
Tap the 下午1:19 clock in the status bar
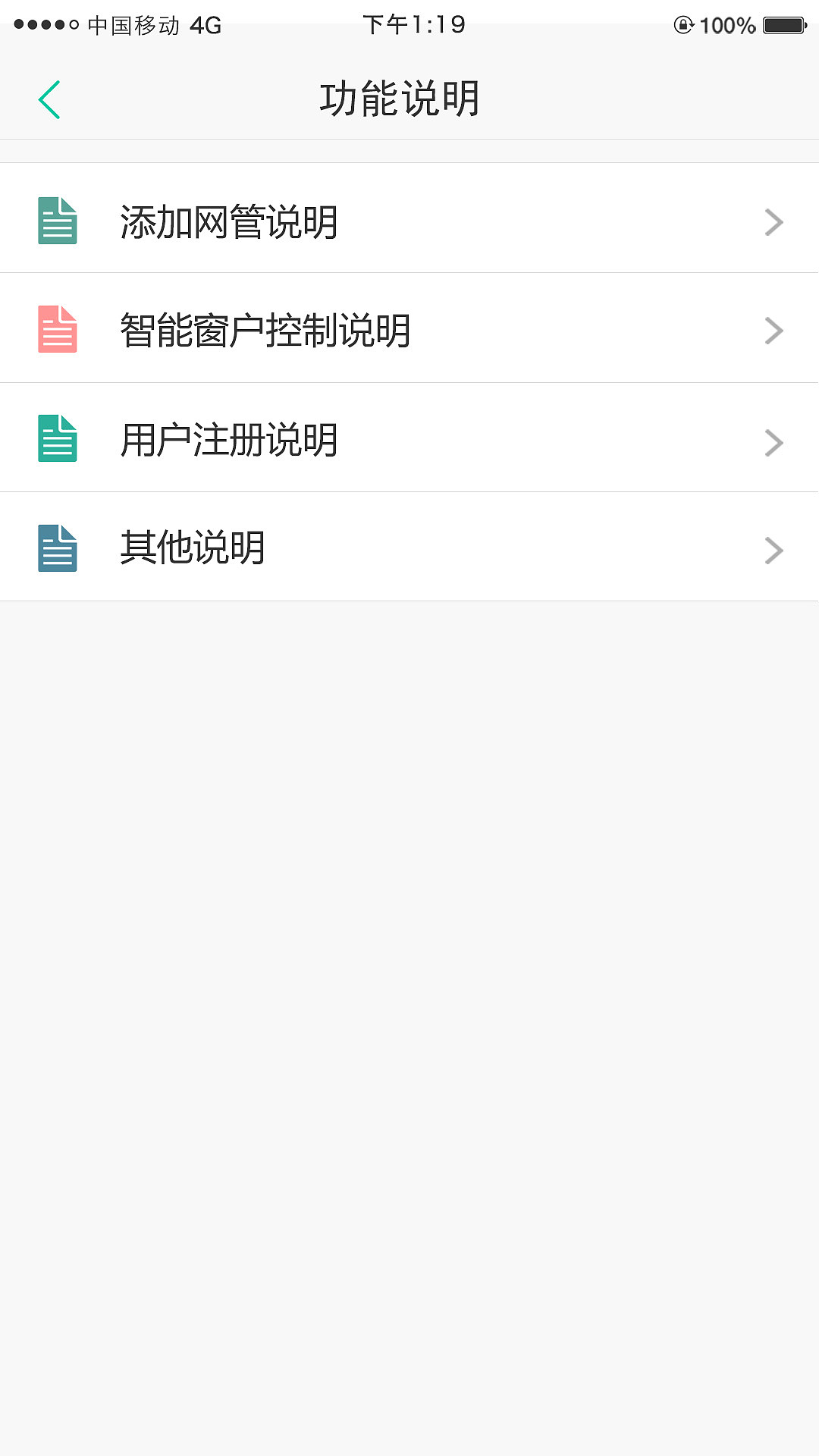(x=415, y=25)
